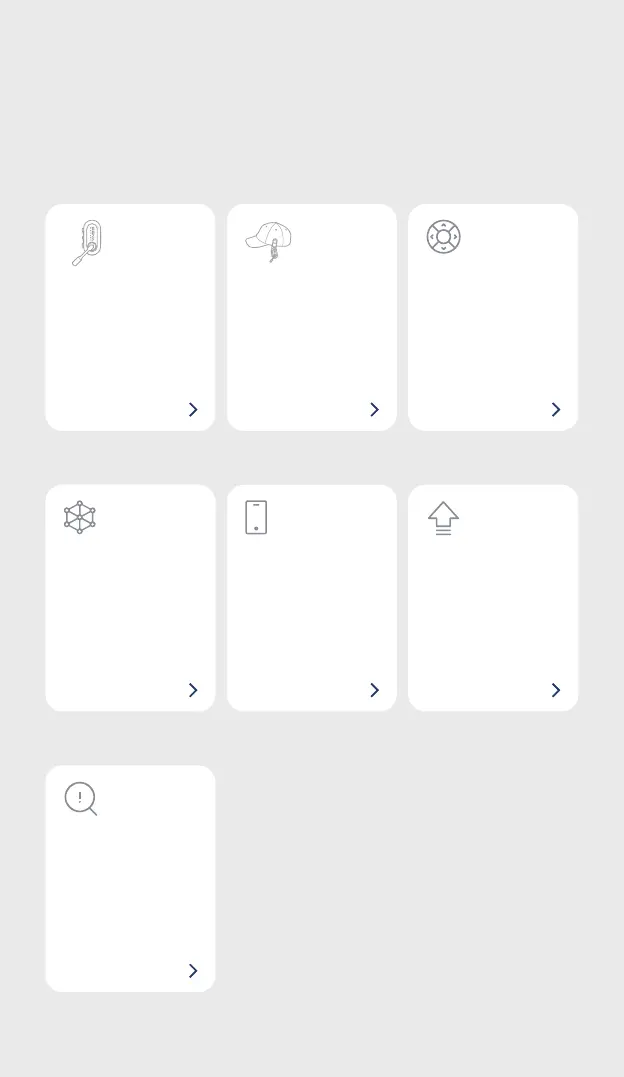Open the card with the upward arrow icon

[x=493, y=598]
